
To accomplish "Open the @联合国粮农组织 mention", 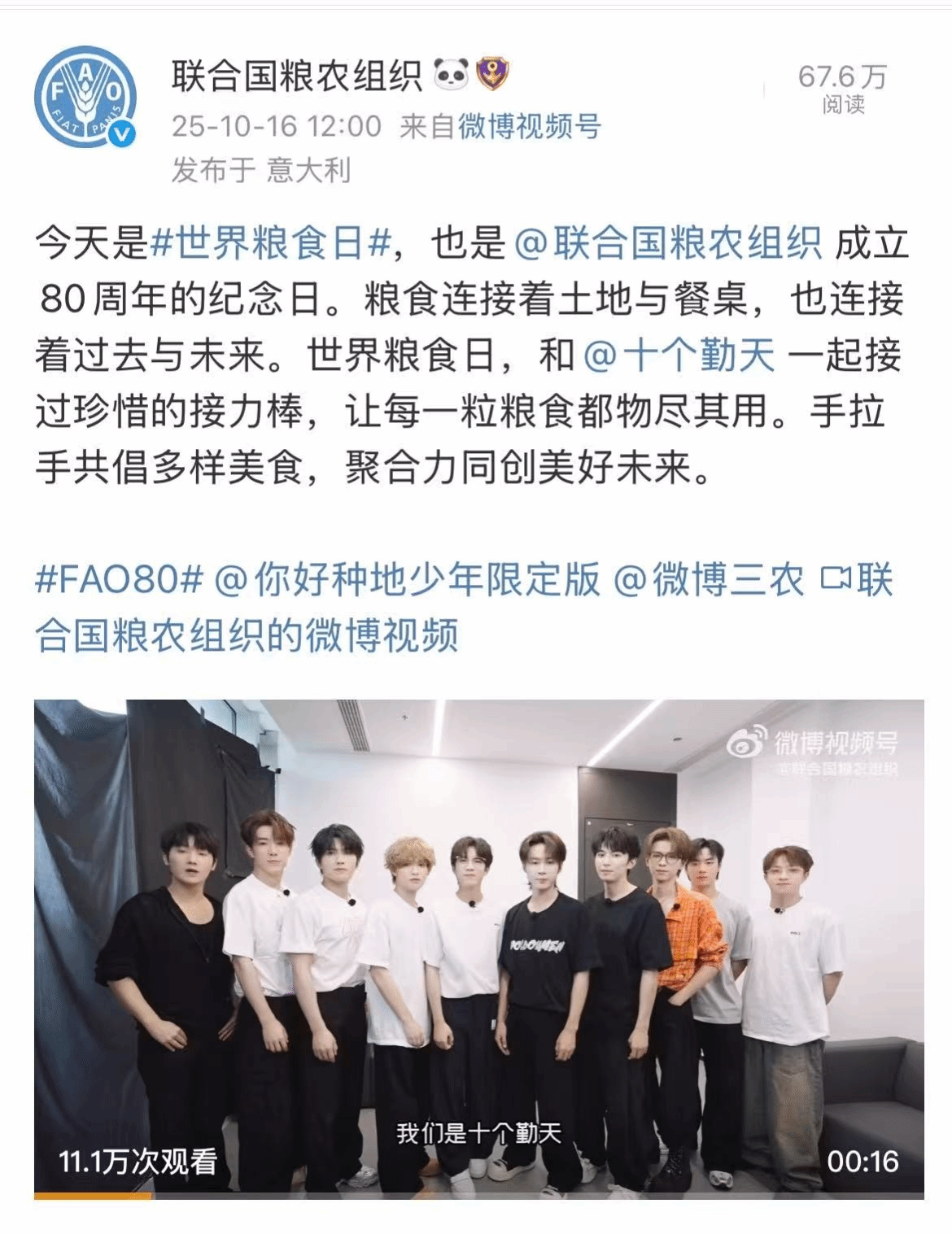I will [668, 244].
